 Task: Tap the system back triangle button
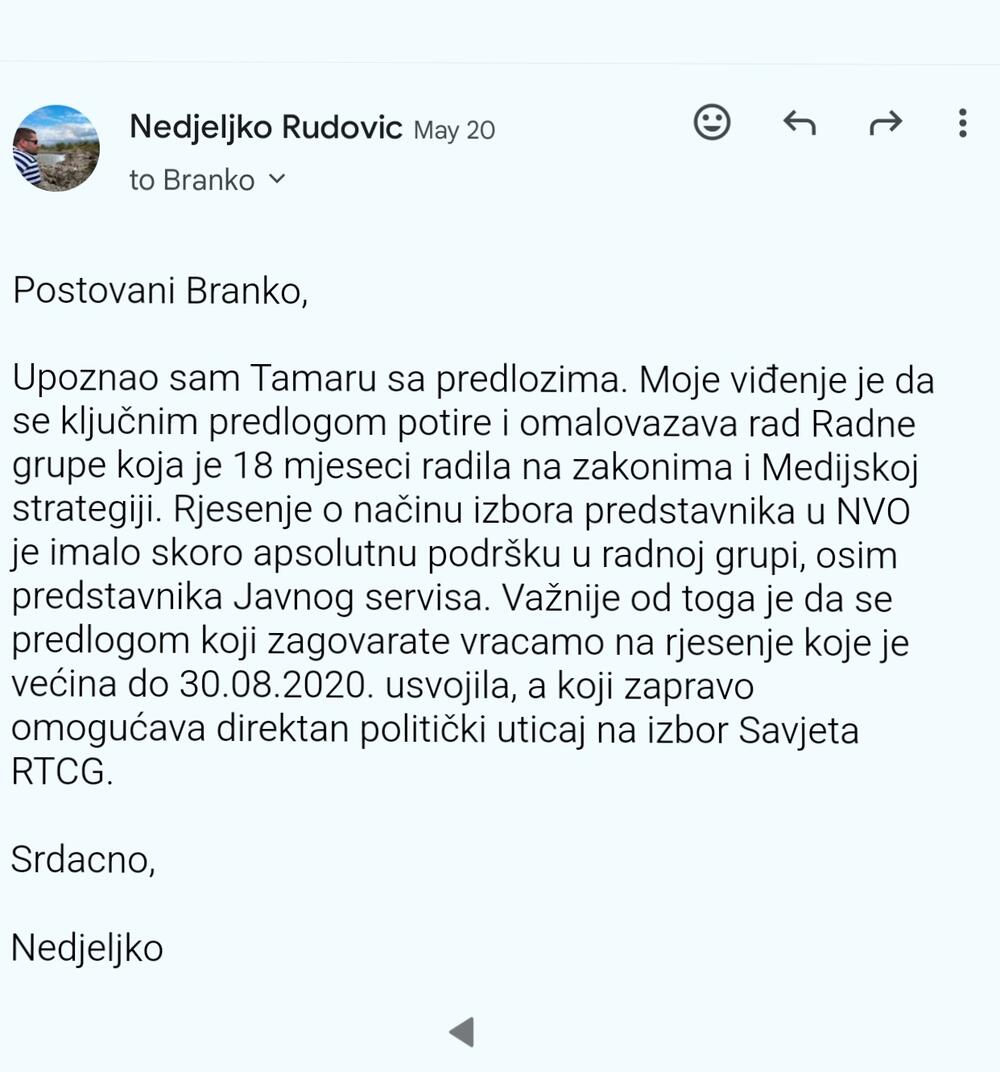pyautogui.click(x=461, y=1031)
